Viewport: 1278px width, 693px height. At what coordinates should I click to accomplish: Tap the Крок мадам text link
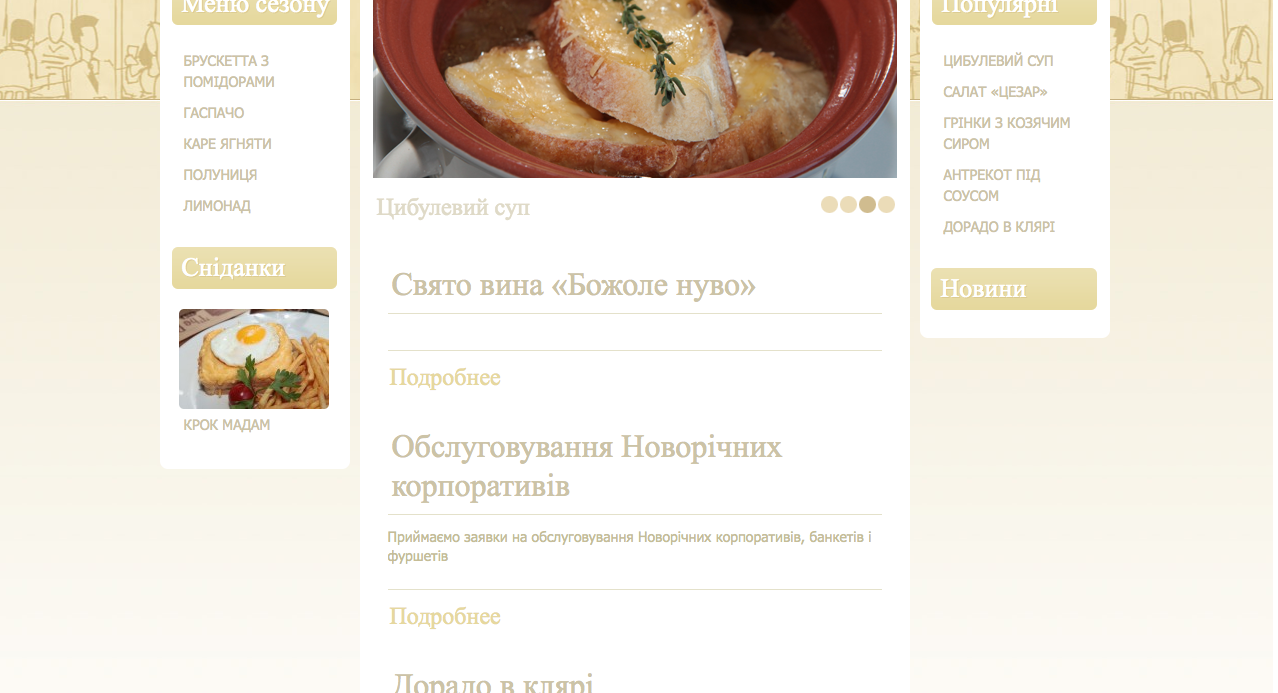tap(226, 425)
